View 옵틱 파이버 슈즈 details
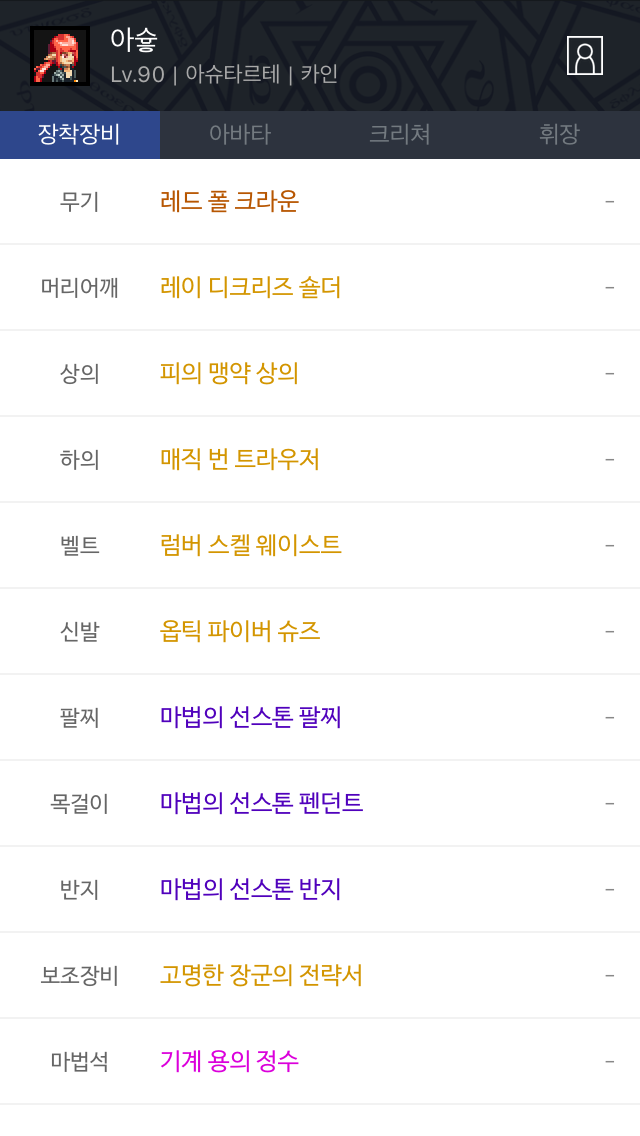The height and width of the screenshot is (1136, 640). pos(240,632)
